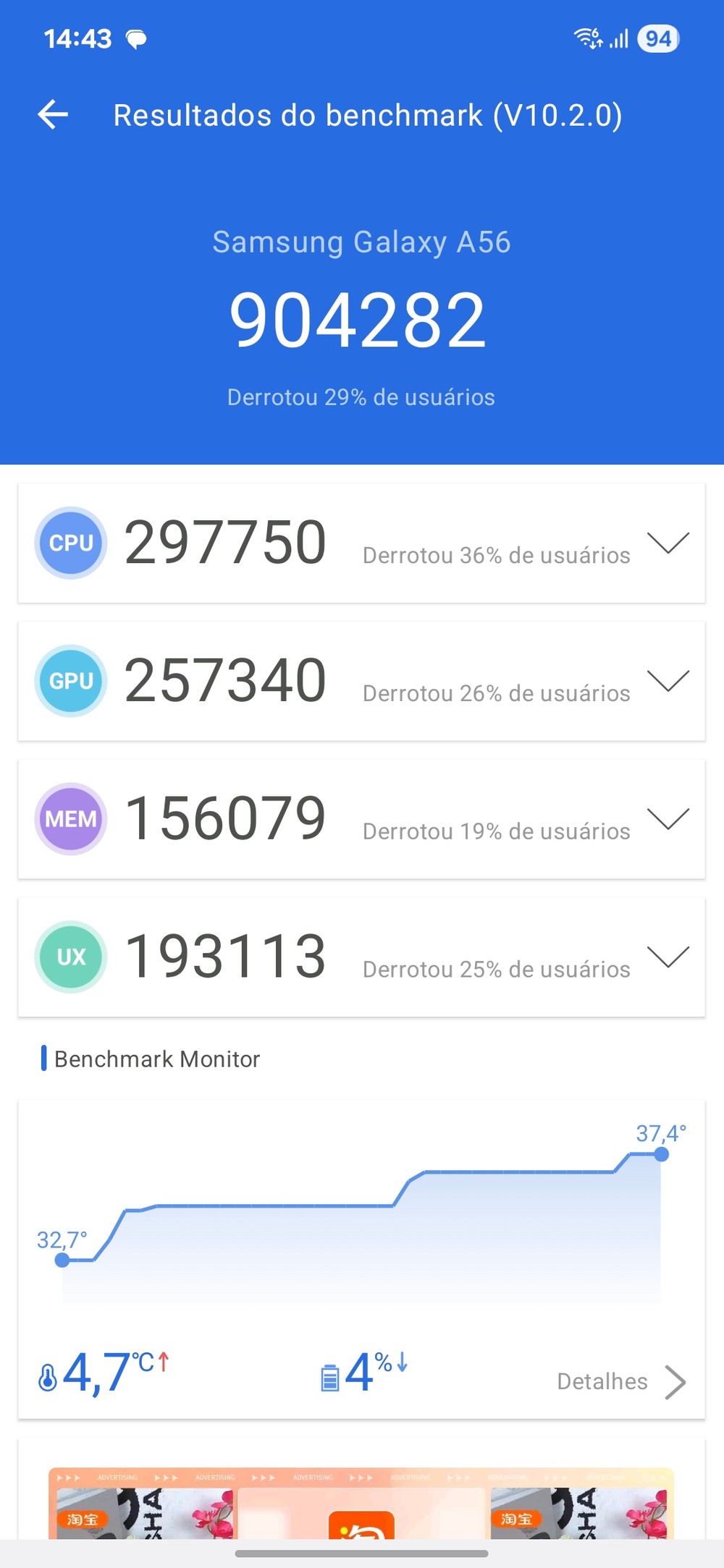Expand the GPU score breakdown
Screen dimensions: 724x1568
pos(668,681)
